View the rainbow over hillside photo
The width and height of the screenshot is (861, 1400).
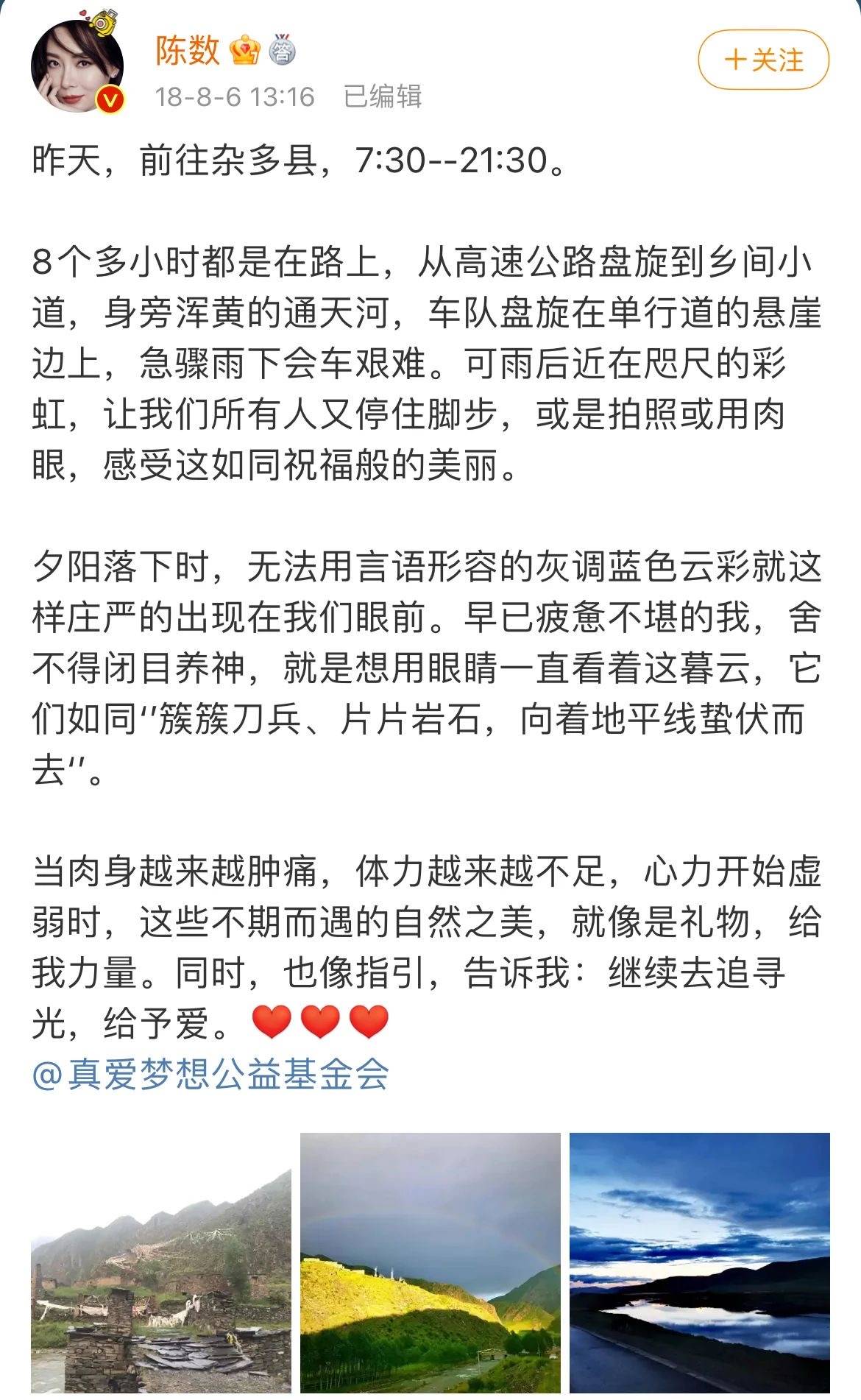click(x=431, y=1262)
